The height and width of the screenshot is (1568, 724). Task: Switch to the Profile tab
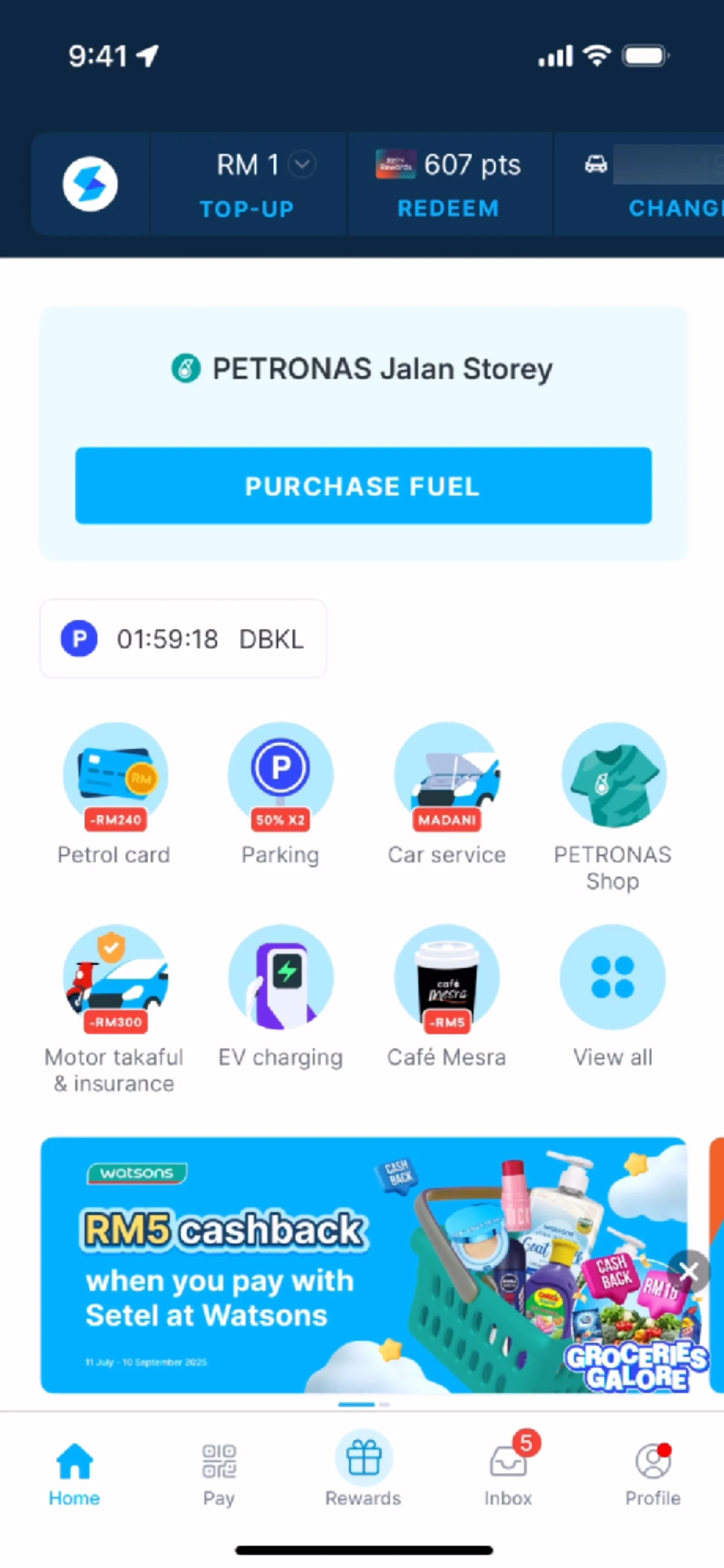click(653, 1473)
